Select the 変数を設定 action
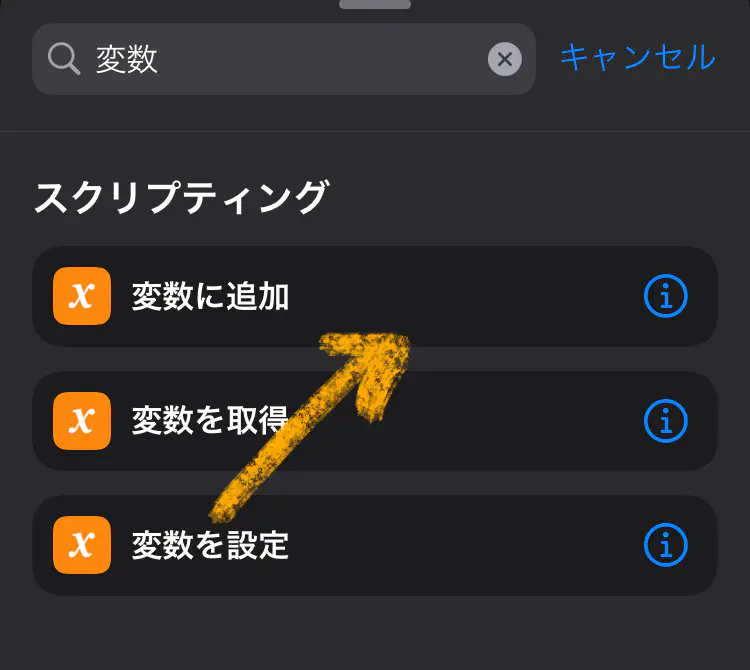Viewport: 750px width, 670px height. [211, 545]
